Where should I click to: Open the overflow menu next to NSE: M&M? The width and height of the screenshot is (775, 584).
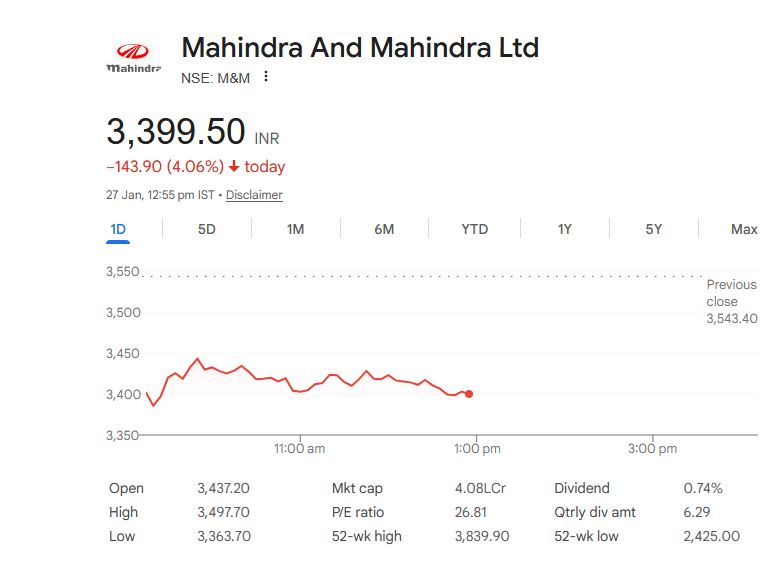point(266,77)
